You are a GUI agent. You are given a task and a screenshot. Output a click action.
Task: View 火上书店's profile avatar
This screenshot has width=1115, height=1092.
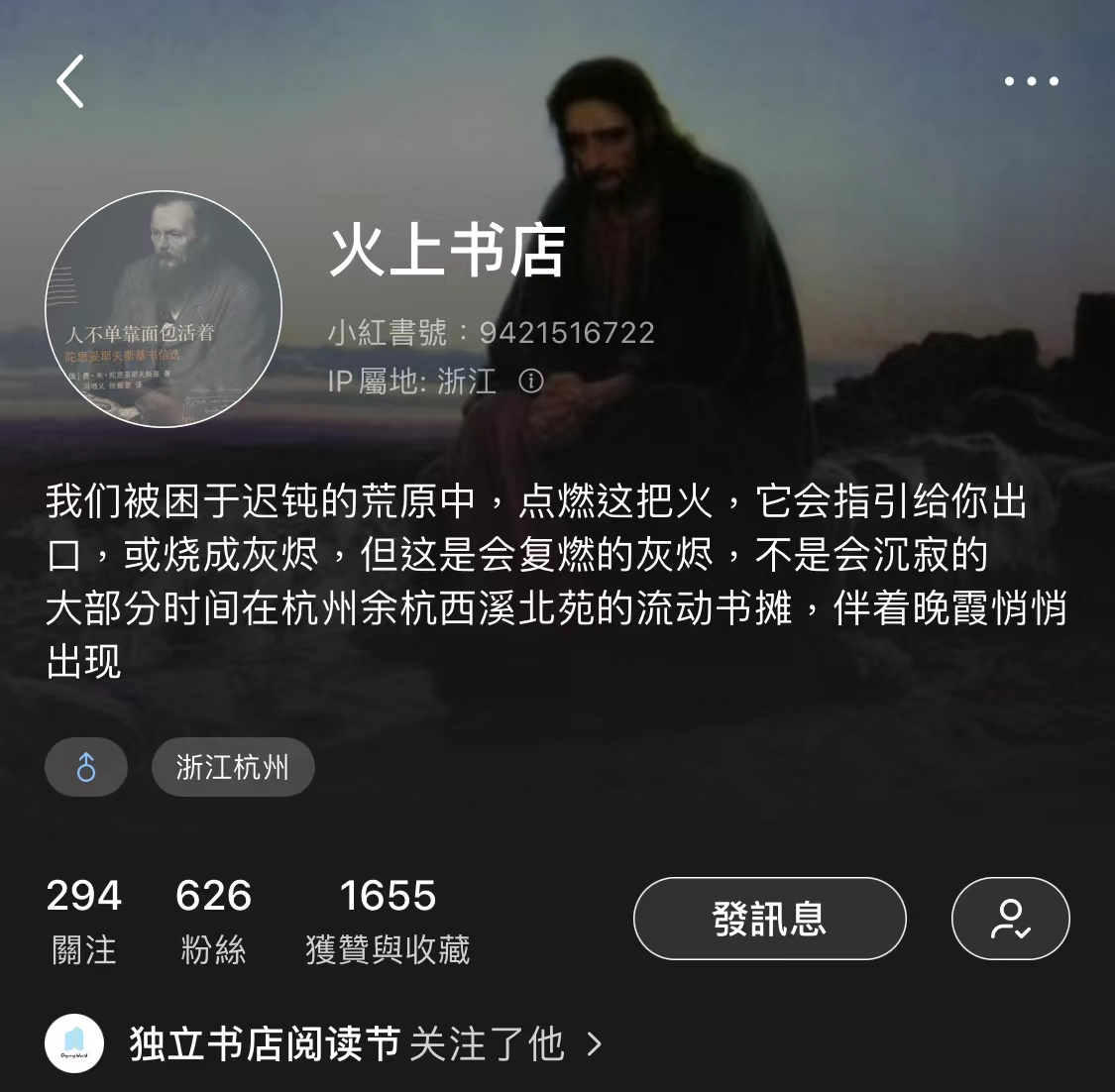pos(164,309)
